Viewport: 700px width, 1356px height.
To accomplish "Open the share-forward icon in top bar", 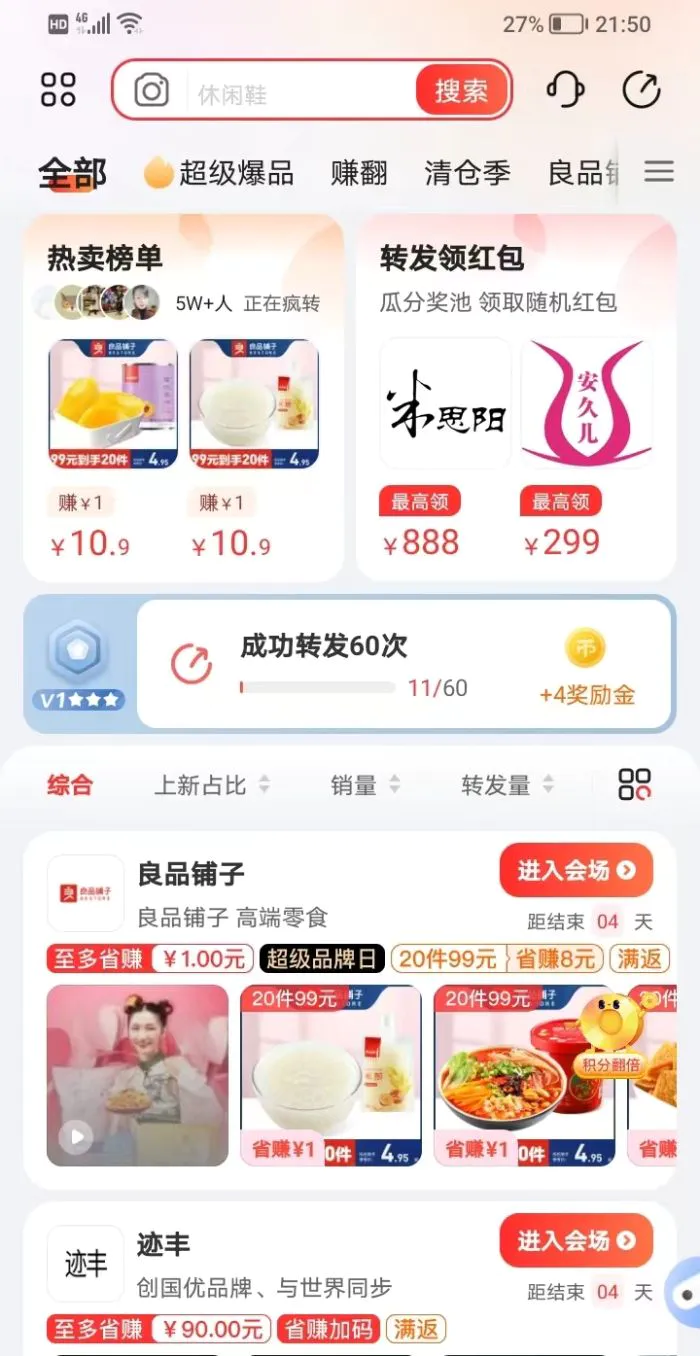I will click(x=642, y=90).
